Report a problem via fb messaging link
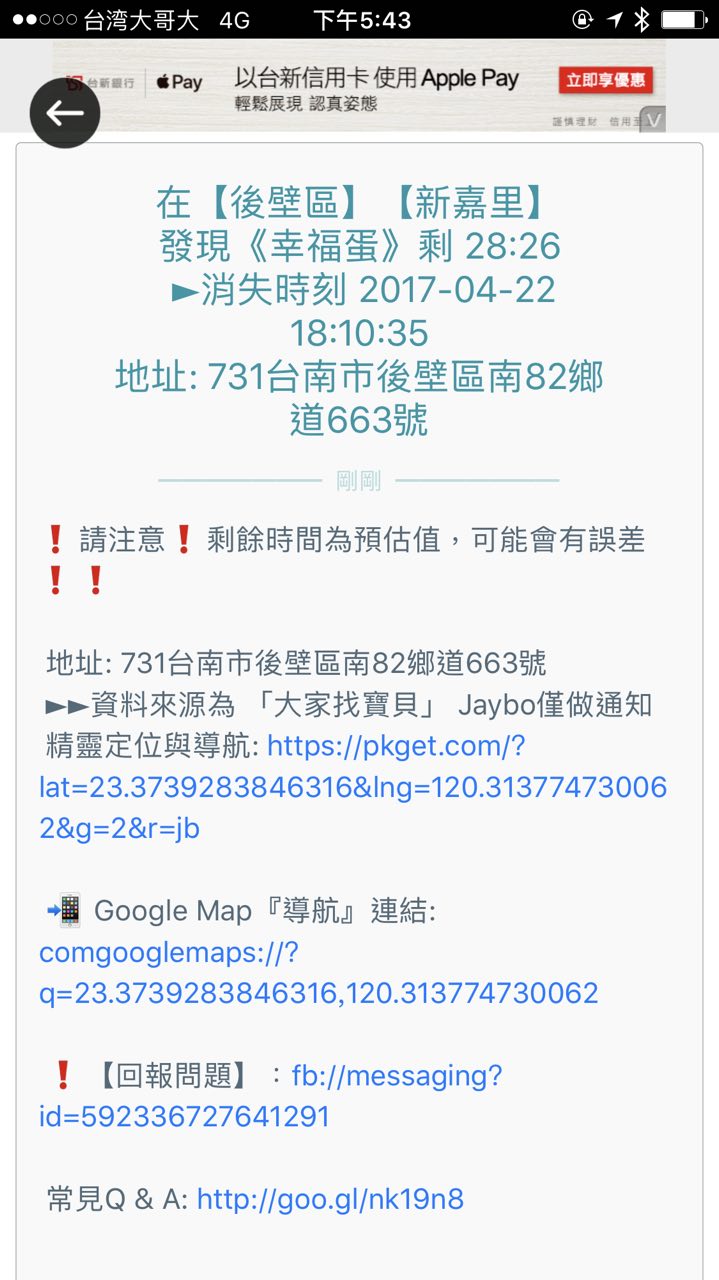 pos(396,1076)
